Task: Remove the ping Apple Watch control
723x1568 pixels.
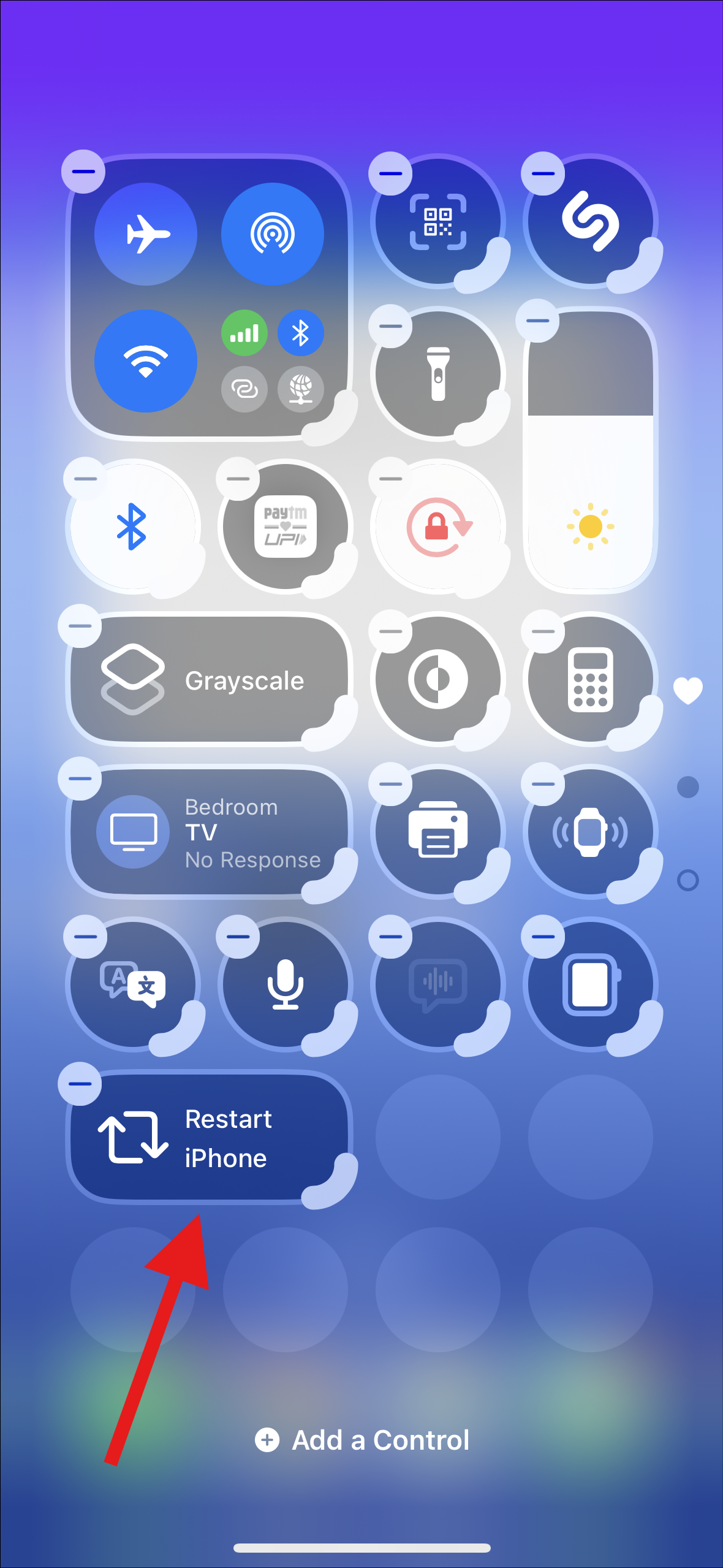Action: click(x=543, y=783)
